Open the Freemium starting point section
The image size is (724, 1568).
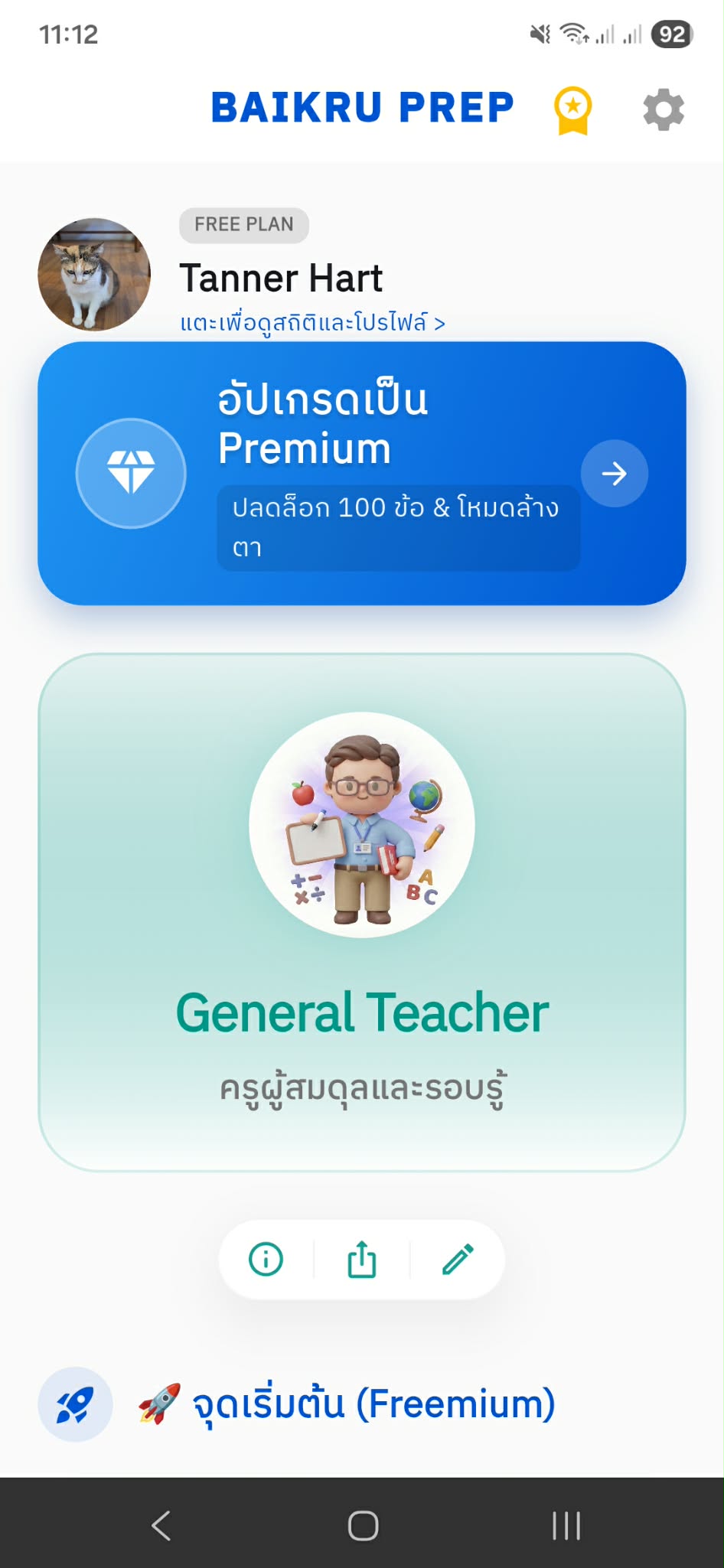(373, 1404)
